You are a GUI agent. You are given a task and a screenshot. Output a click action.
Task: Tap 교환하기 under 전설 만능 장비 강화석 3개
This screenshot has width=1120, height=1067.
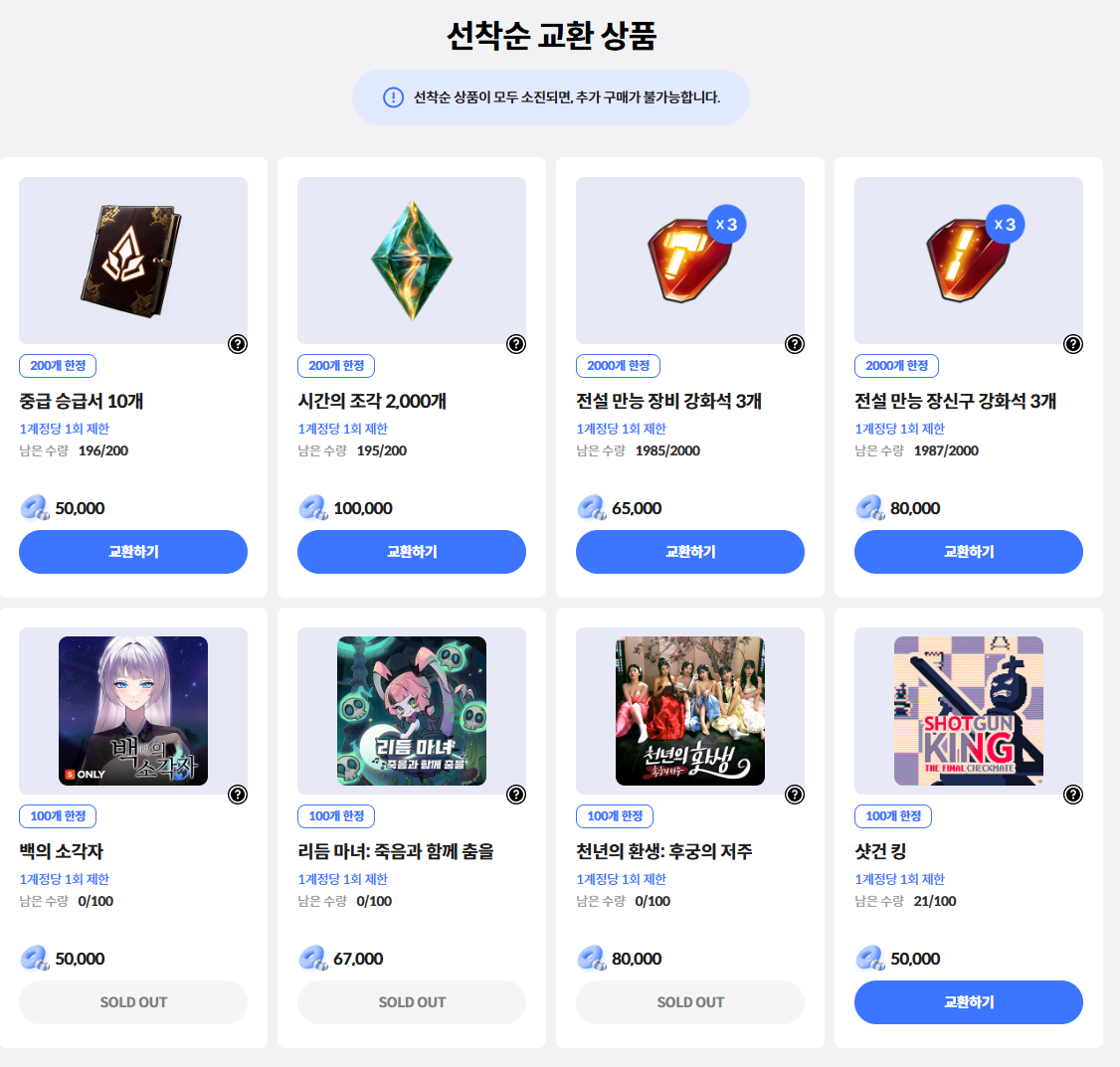coord(690,552)
